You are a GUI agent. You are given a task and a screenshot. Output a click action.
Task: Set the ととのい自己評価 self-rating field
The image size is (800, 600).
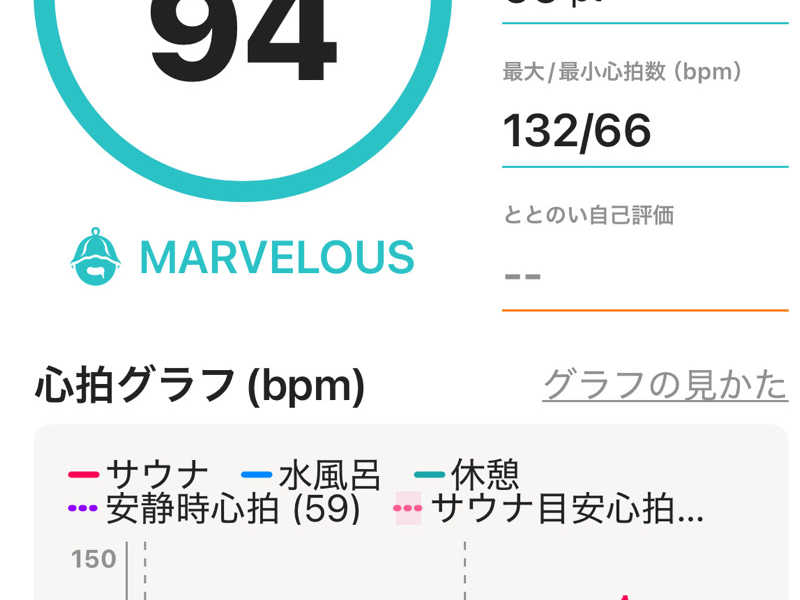pyautogui.click(x=644, y=273)
